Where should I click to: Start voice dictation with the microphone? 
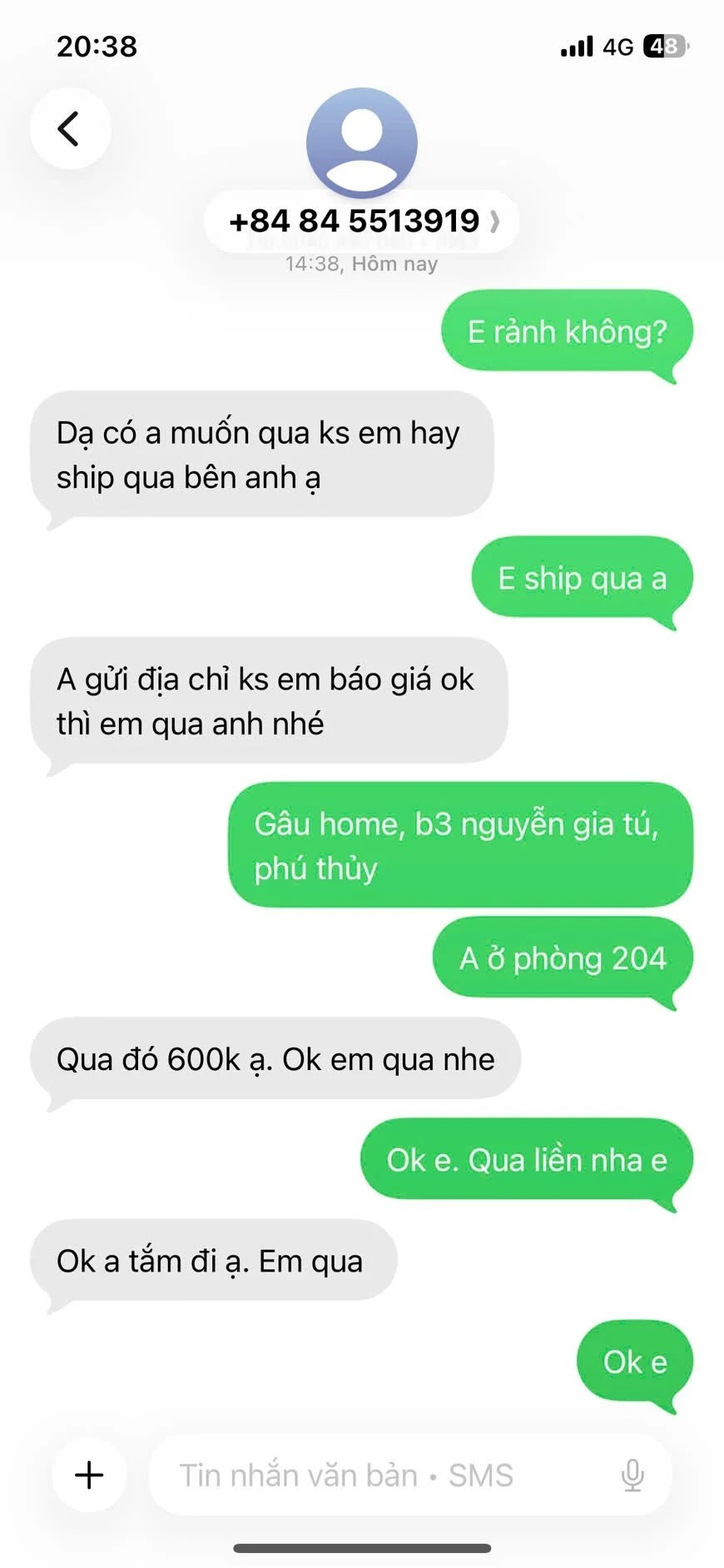click(x=632, y=1475)
